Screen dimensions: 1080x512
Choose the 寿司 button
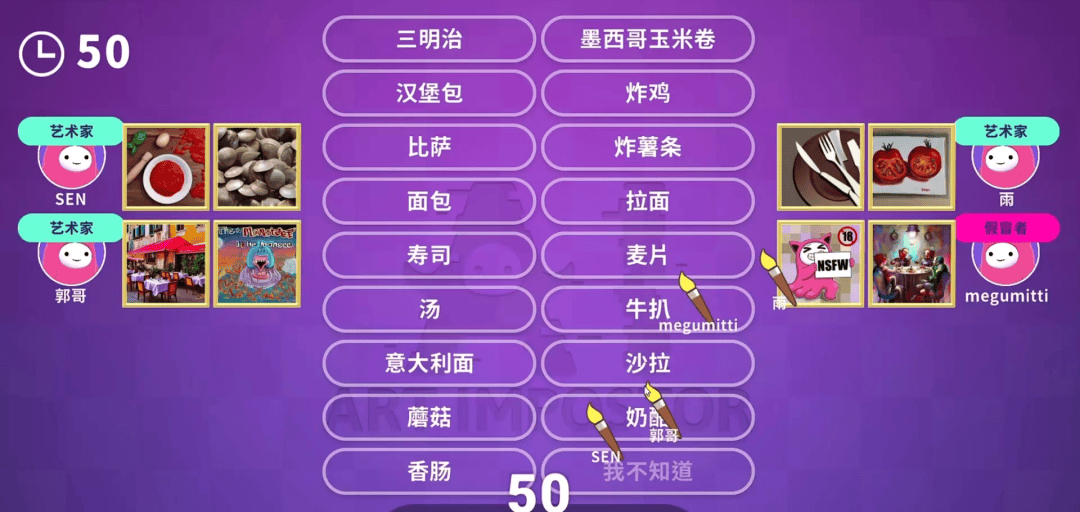tap(429, 256)
